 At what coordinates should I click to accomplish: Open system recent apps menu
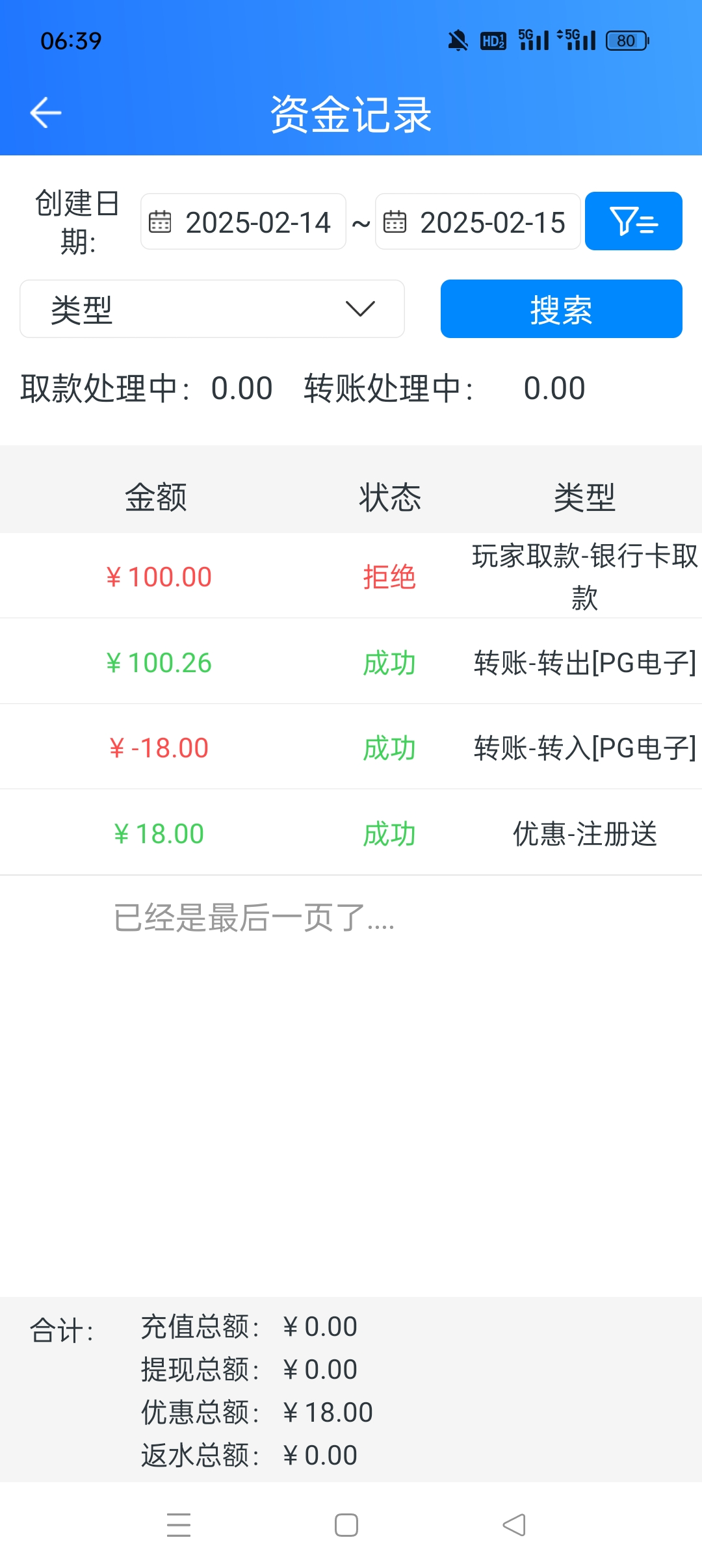point(179,1524)
